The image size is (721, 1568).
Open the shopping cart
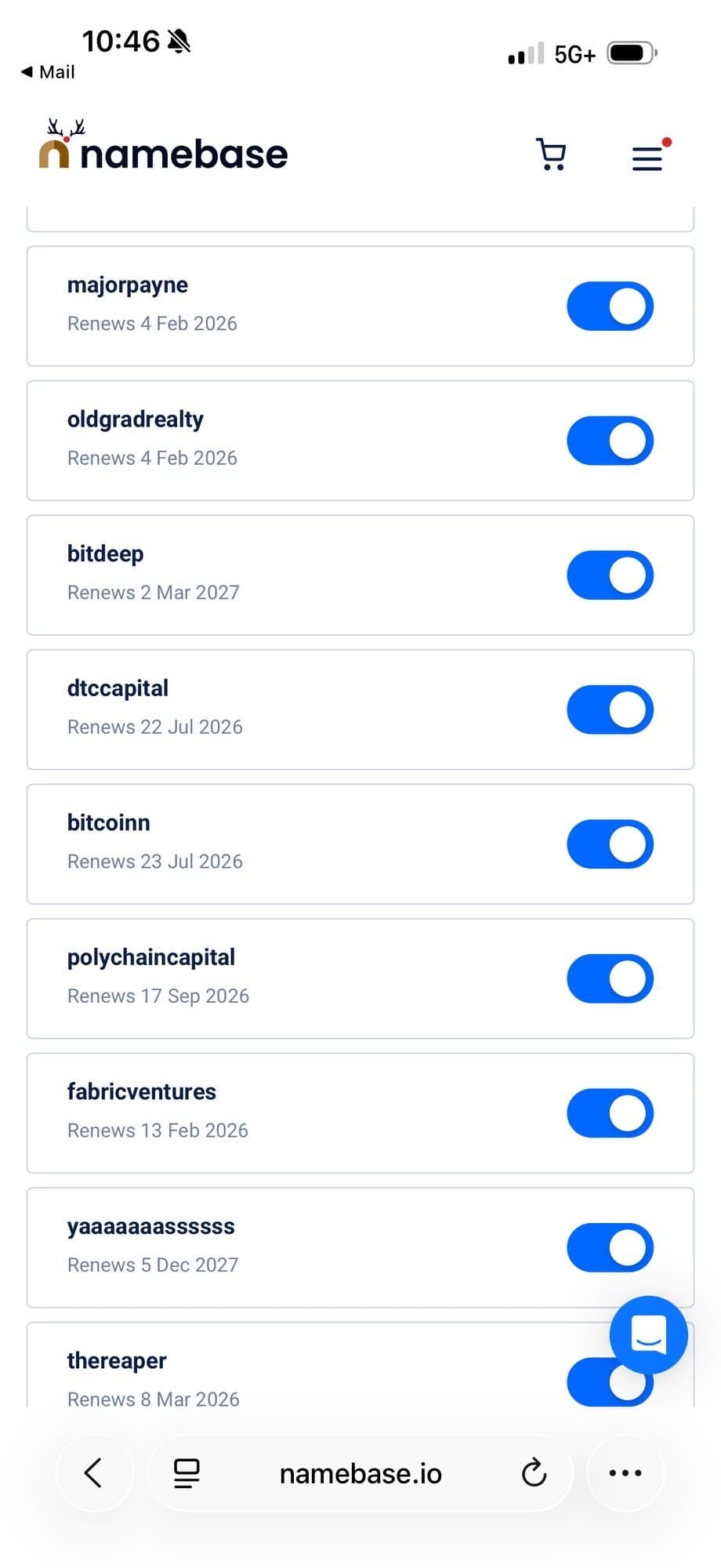(552, 154)
